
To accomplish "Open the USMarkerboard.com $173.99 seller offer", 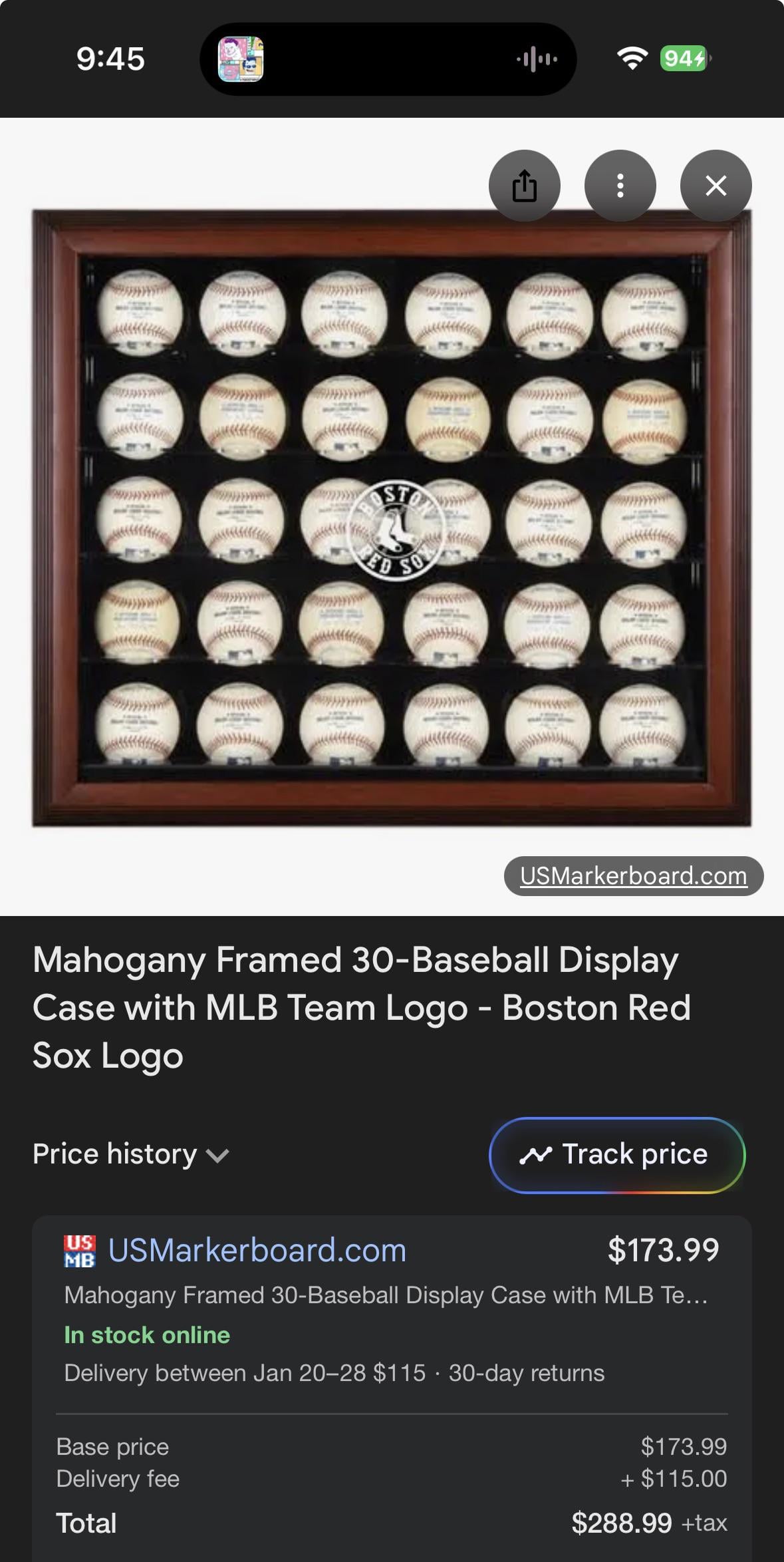I will 257,1250.
